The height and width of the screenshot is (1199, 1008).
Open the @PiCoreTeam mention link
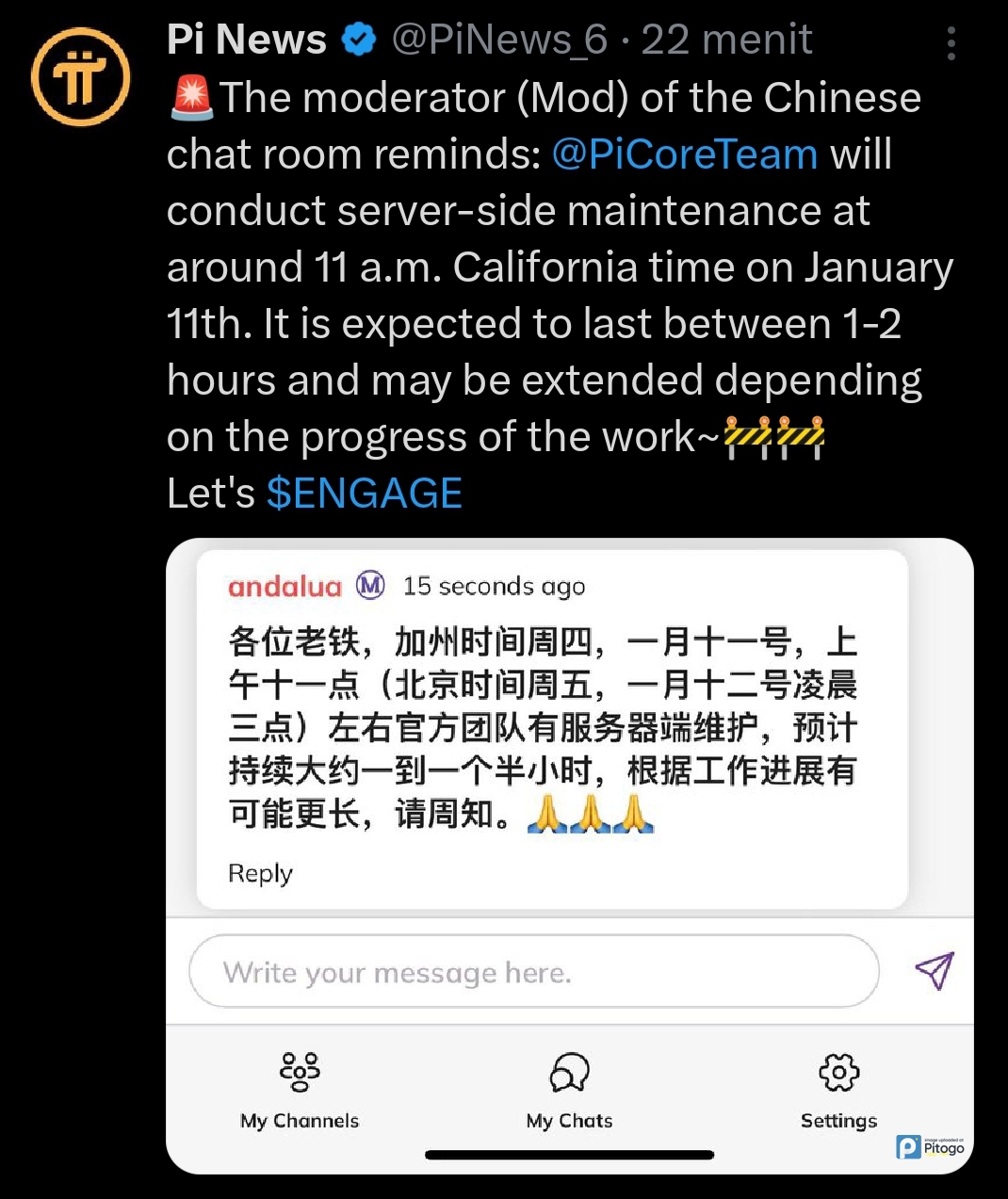[x=684, y=154]
